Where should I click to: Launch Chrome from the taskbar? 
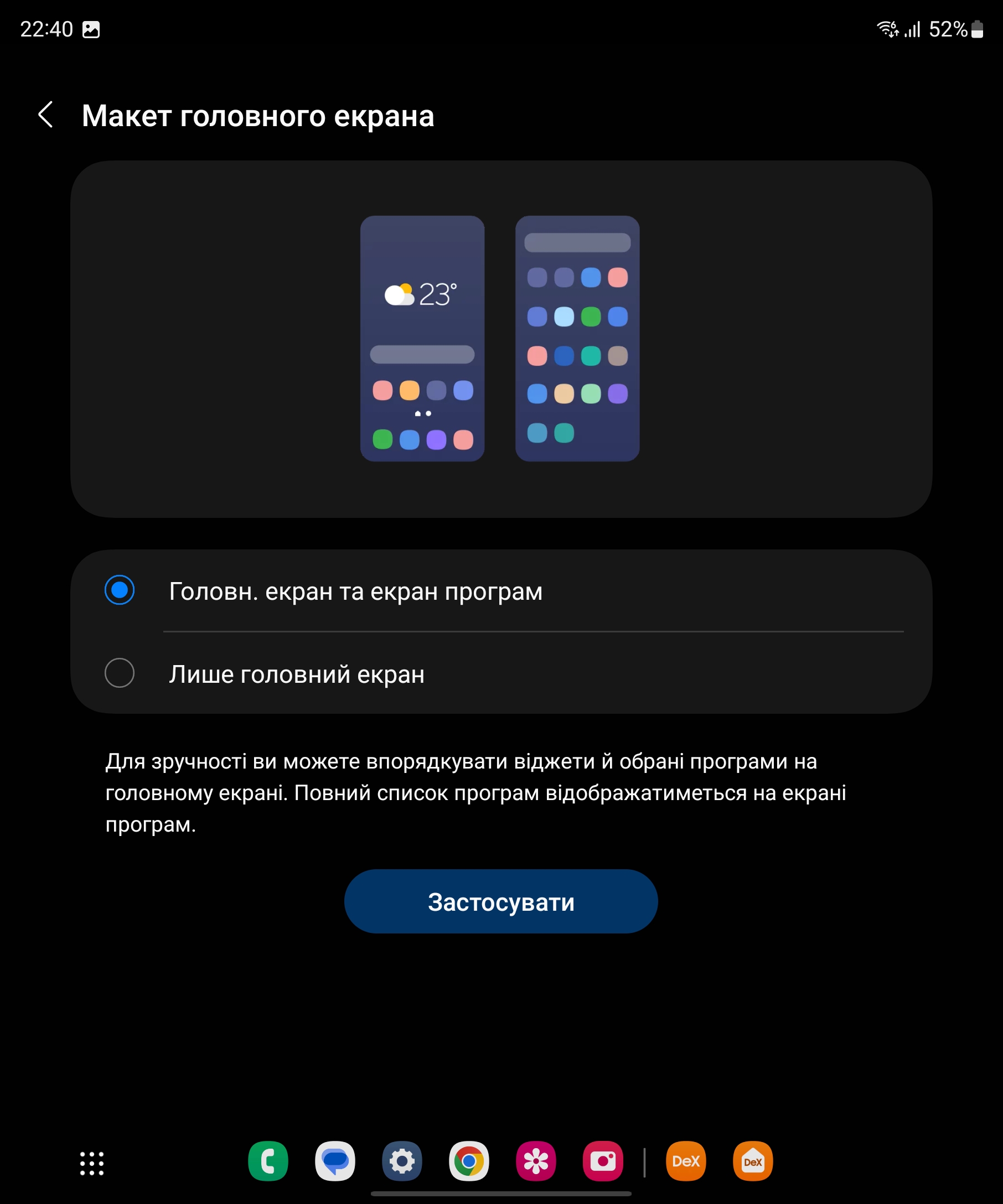pyautogui.click(x=469, y=1161)
